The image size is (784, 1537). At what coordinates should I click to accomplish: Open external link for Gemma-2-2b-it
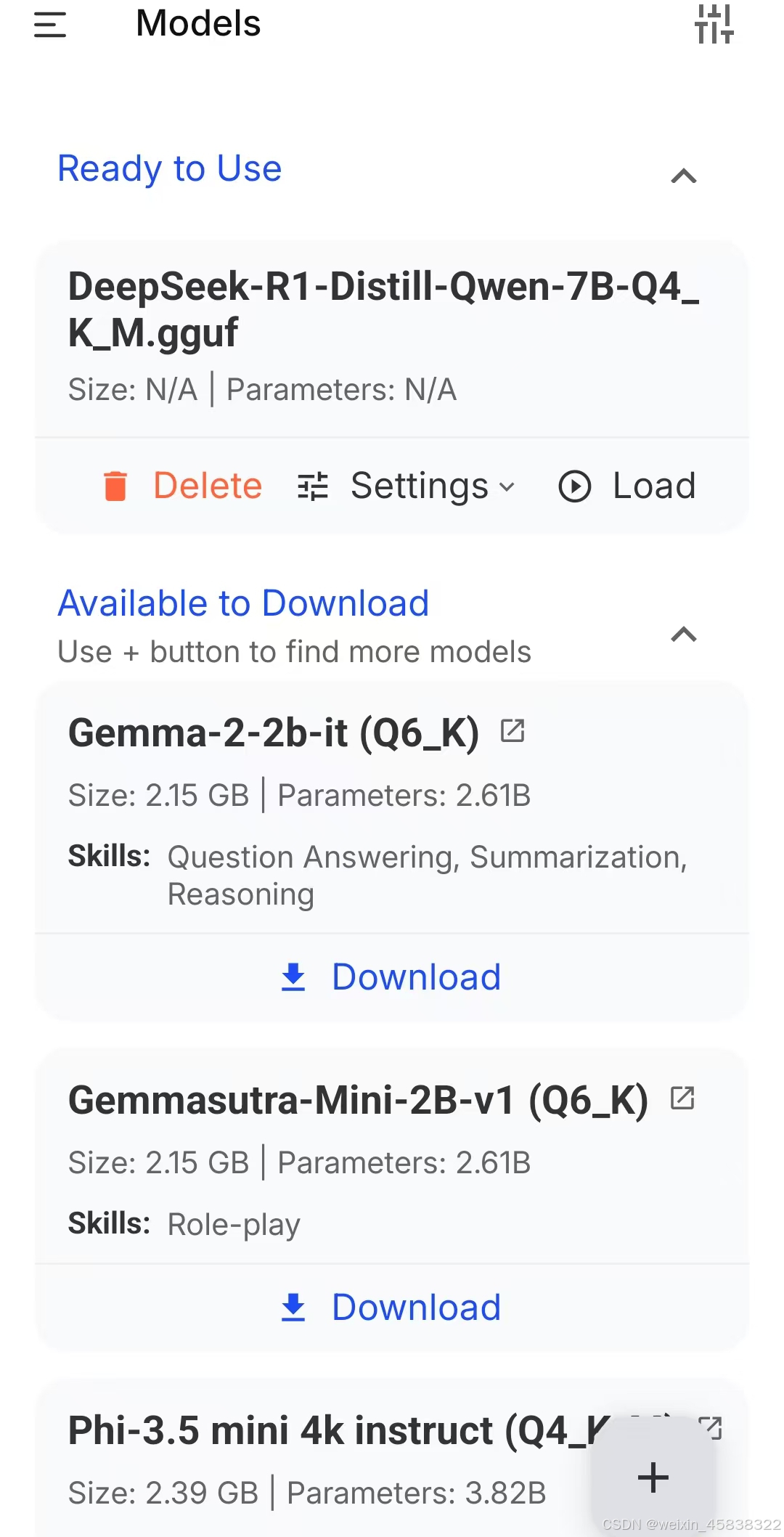tap(513, 730)
